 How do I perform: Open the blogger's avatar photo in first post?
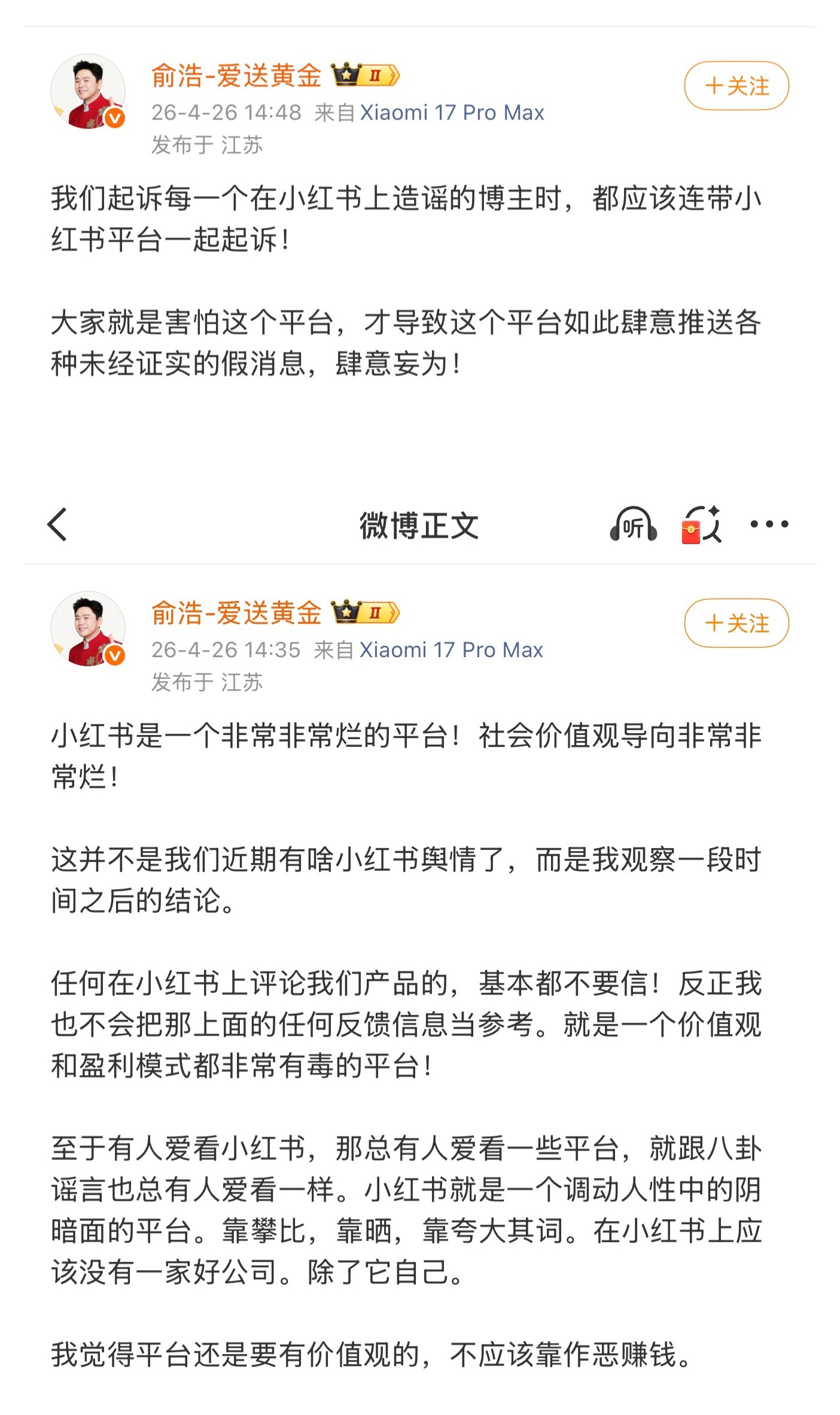(89, 87)
